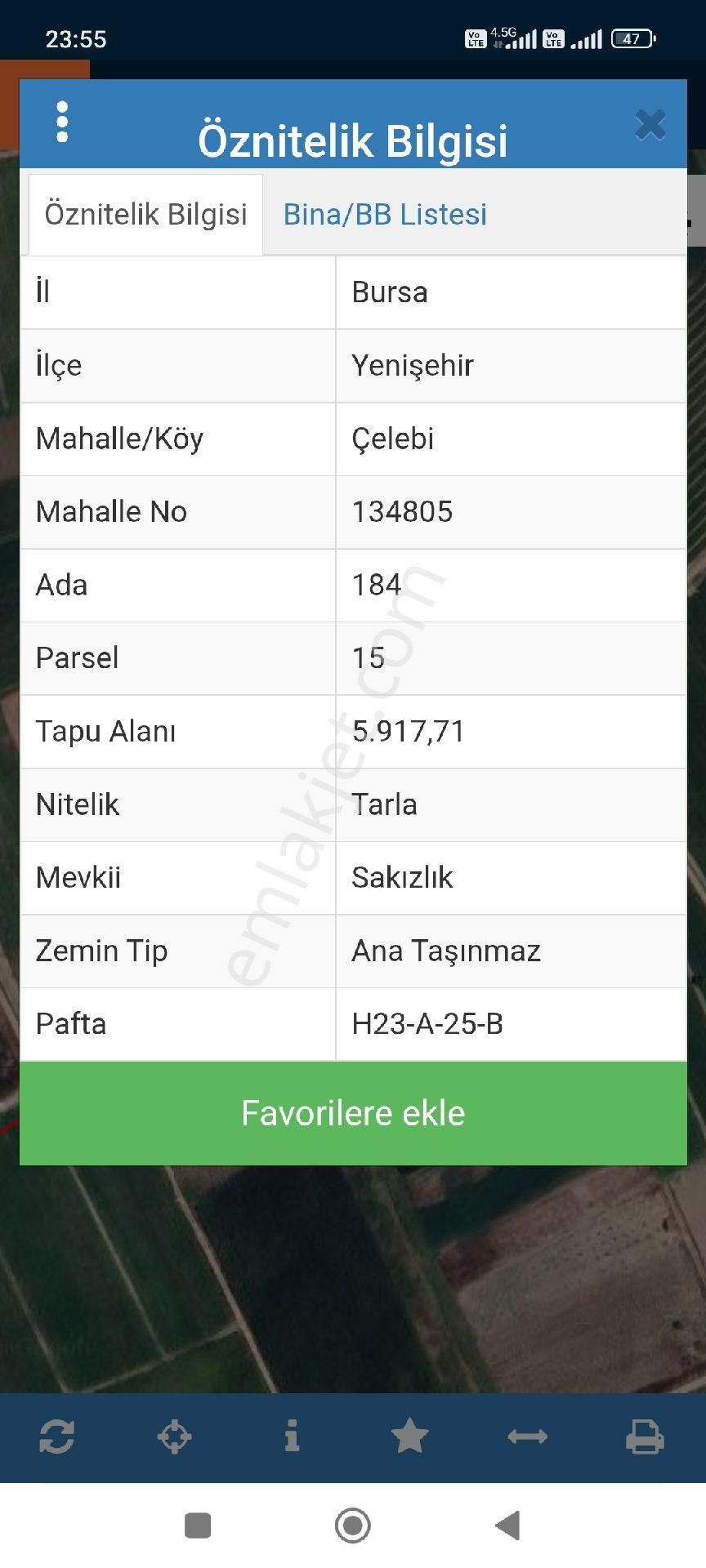Image resolution: width=706 pixels, height=1568 pixels.
Task: Switch to the Bina/BB Listesi tab
Action: click(385, 214)
